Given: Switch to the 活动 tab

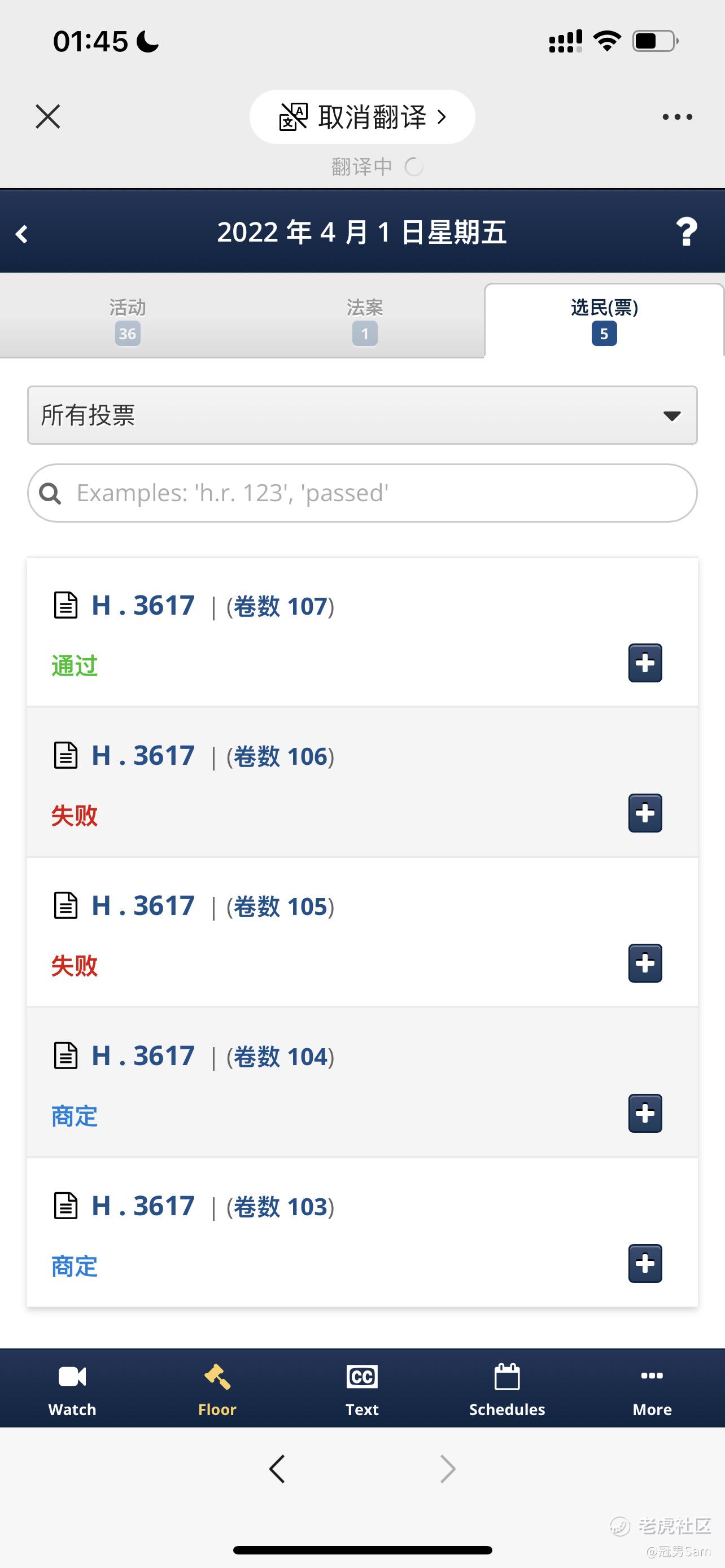Looking at the screenshot, I should (x=127, y=321).
